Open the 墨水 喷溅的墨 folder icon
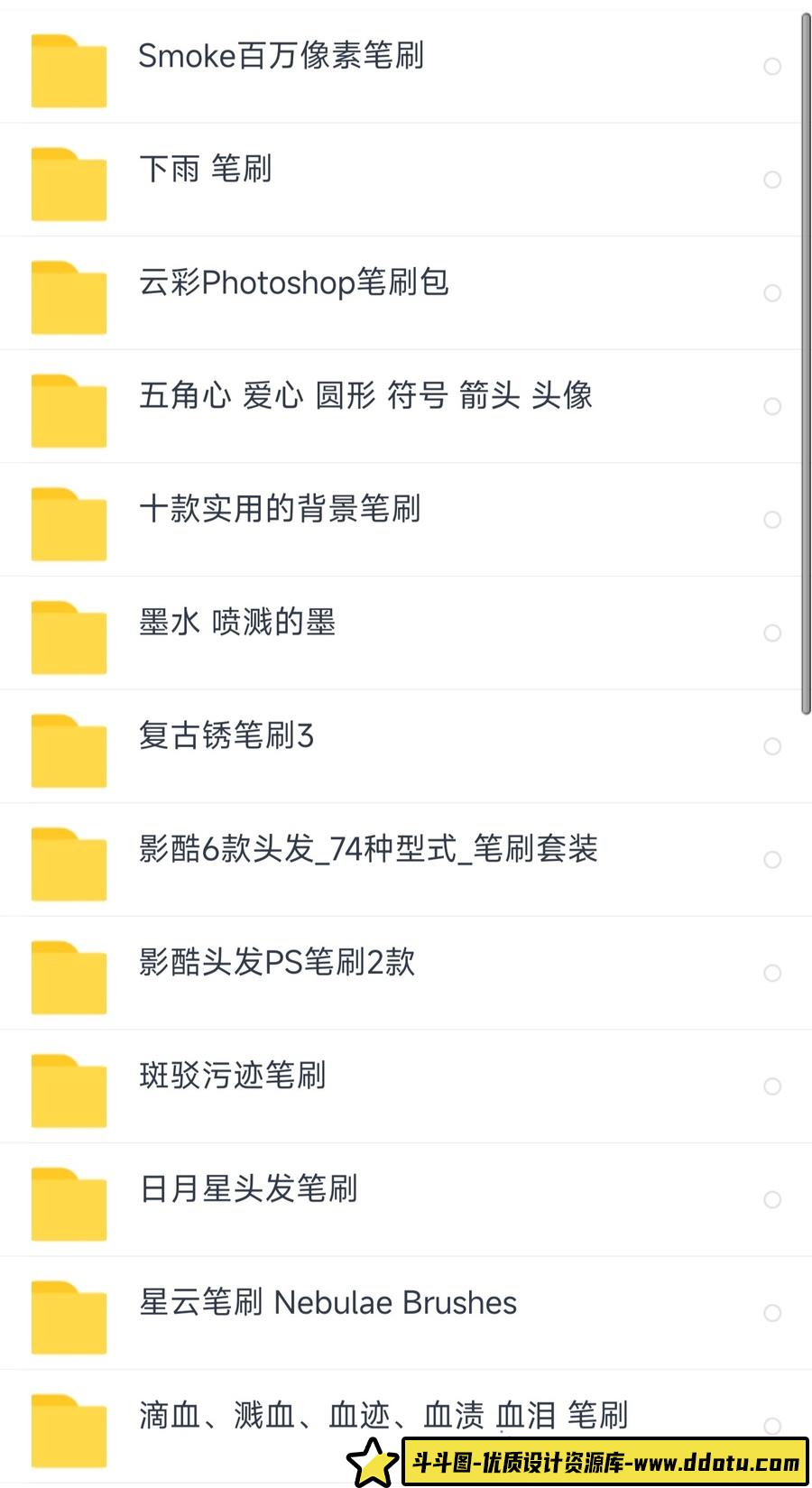 [x=69, y=633]
